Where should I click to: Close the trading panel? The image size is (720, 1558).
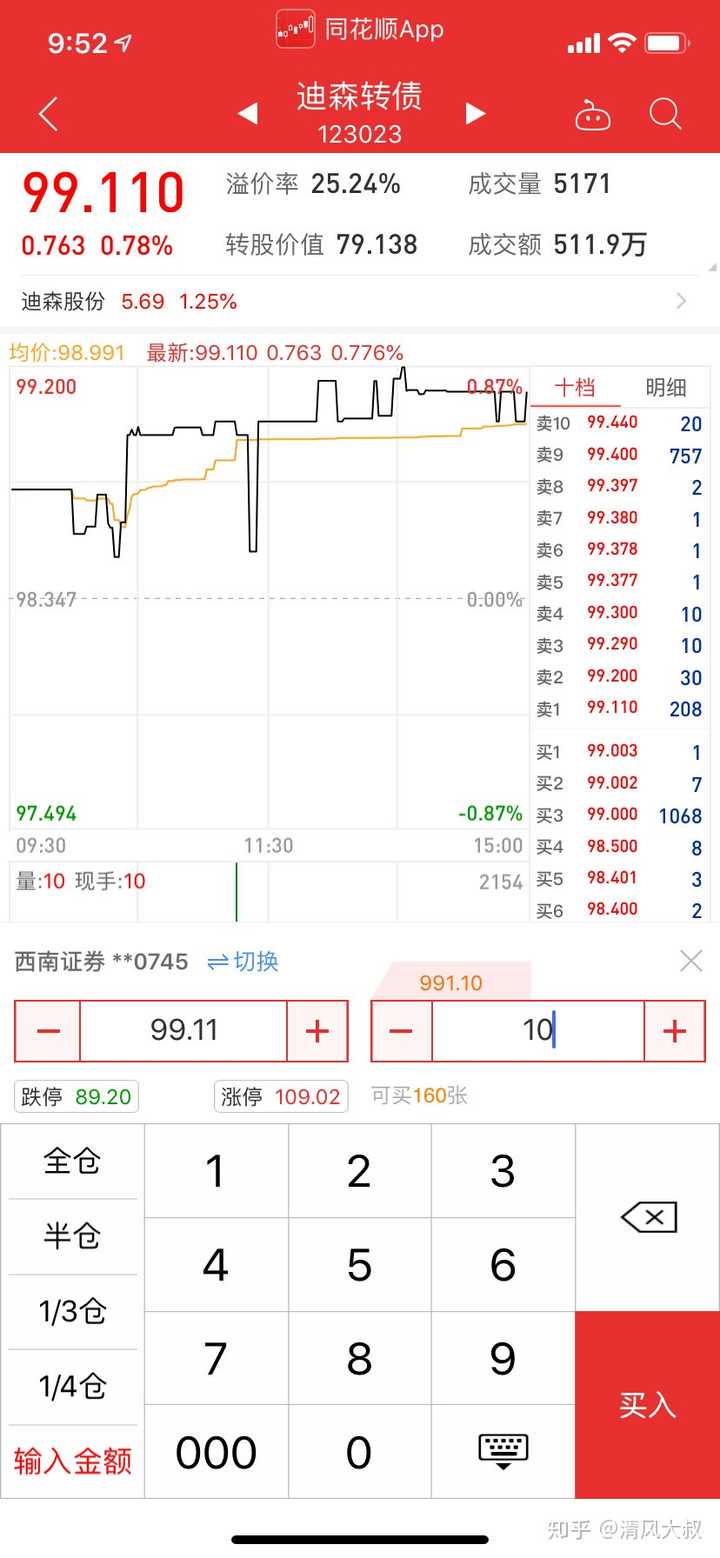[691, 961]
